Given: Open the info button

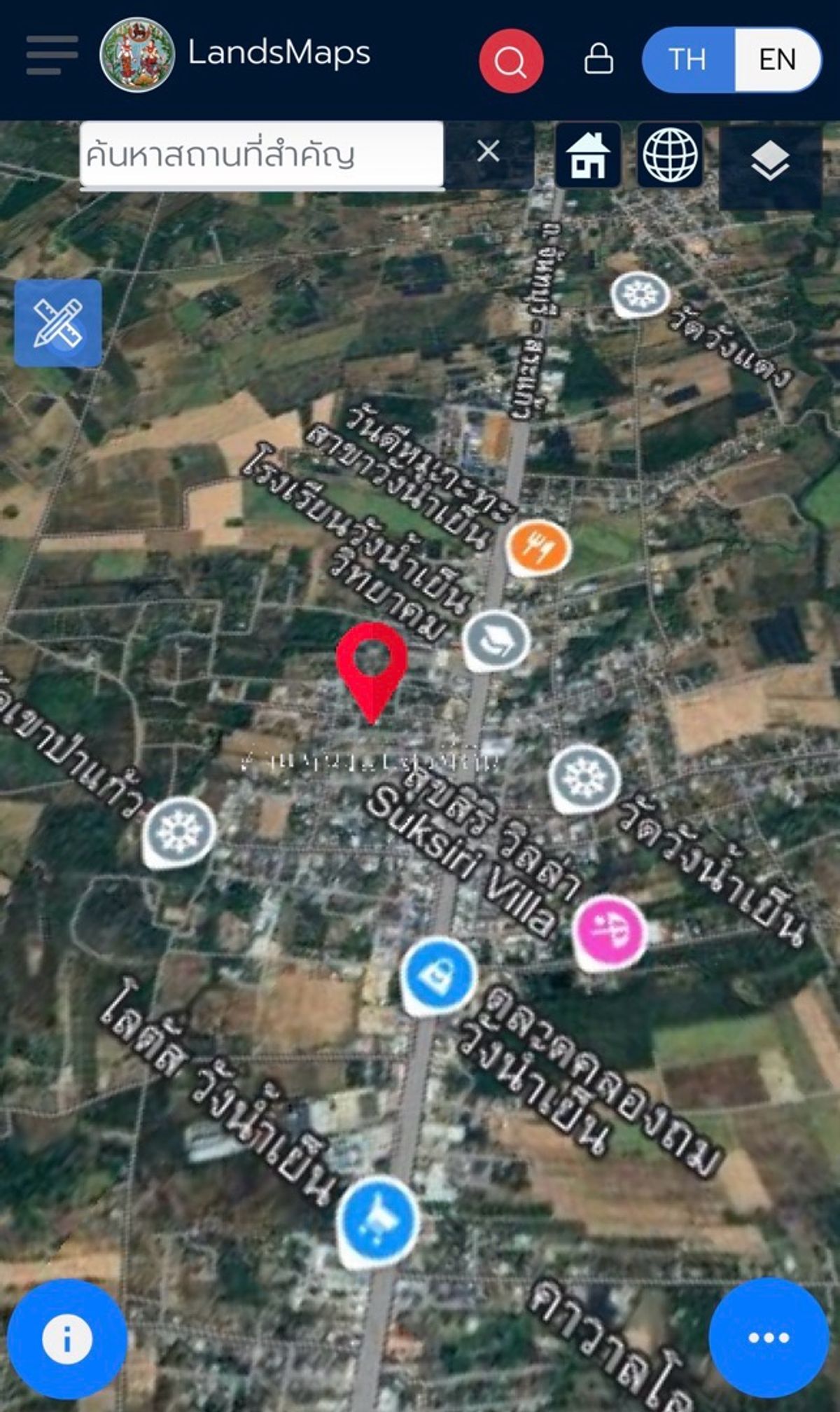Looking at the screenshot, I should coord(67,1339).
